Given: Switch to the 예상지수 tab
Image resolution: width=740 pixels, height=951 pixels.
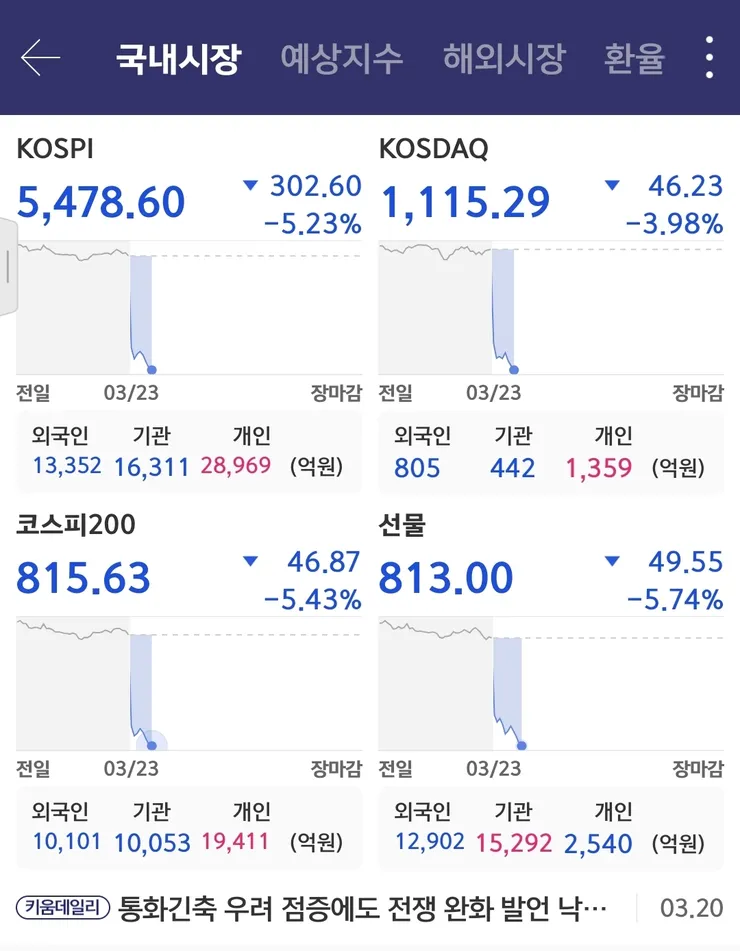Looking at the screenshot, I should pyautogui.click(x=341, y=58).
